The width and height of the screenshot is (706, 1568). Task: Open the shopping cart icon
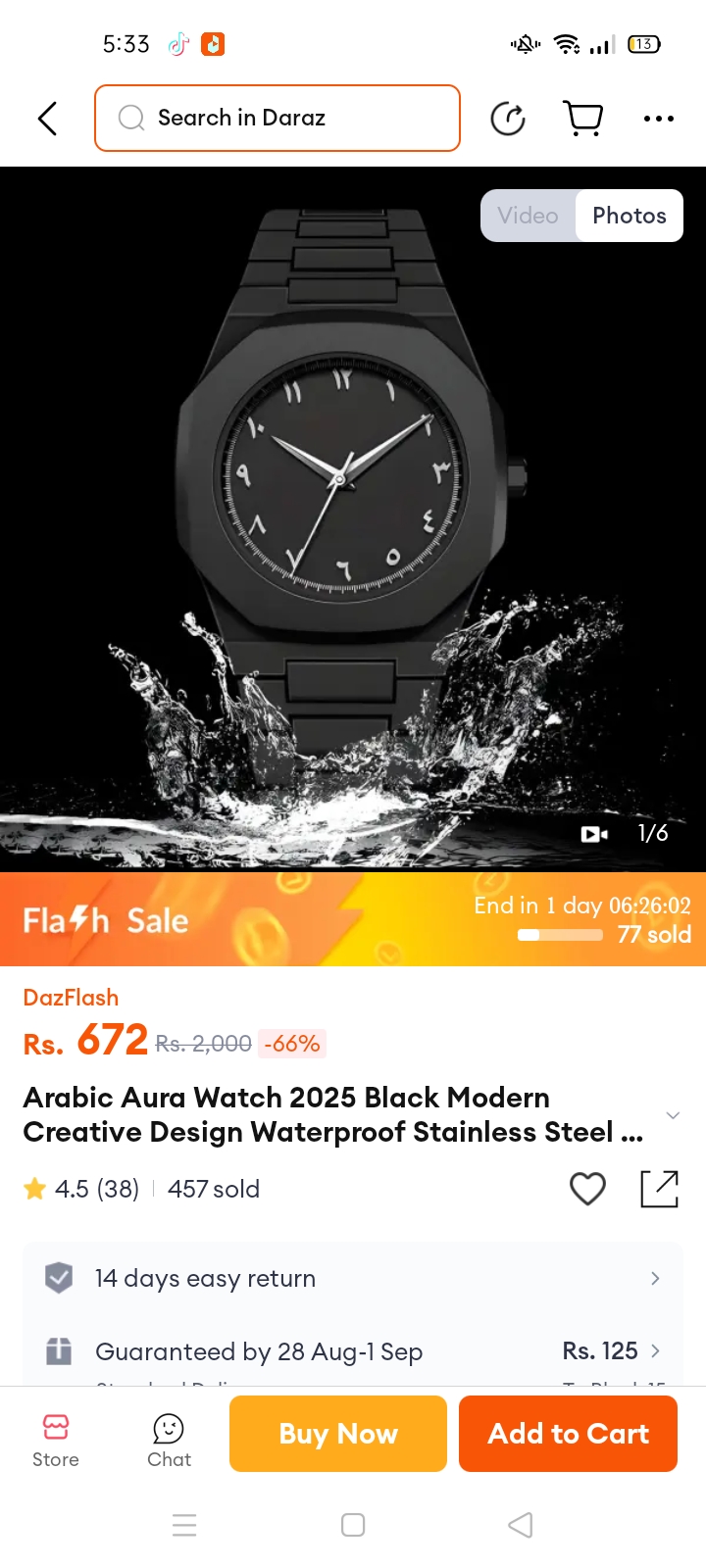(583, 119)
